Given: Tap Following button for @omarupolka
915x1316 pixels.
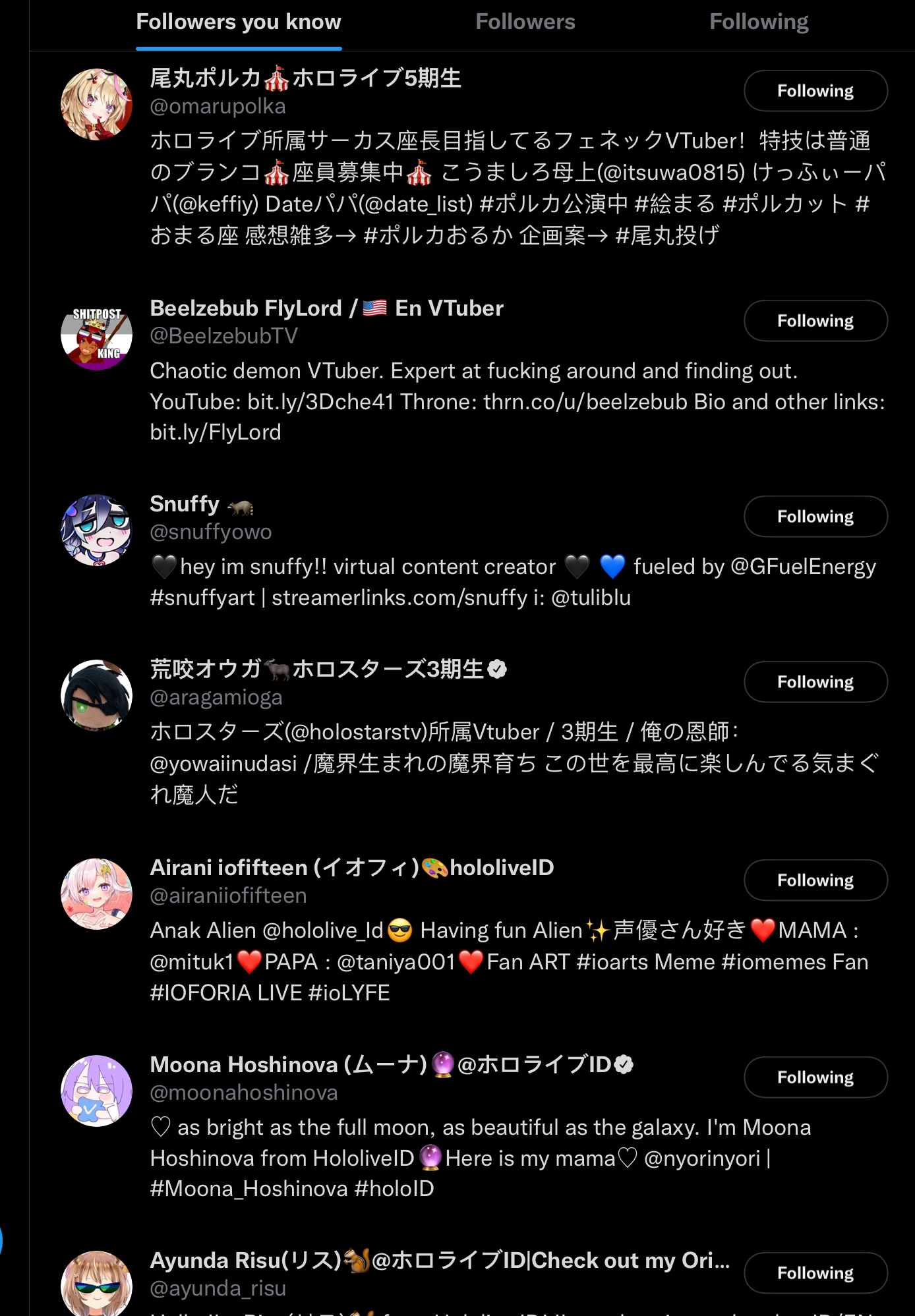Looking at the screenshot, I should point(815,91).
